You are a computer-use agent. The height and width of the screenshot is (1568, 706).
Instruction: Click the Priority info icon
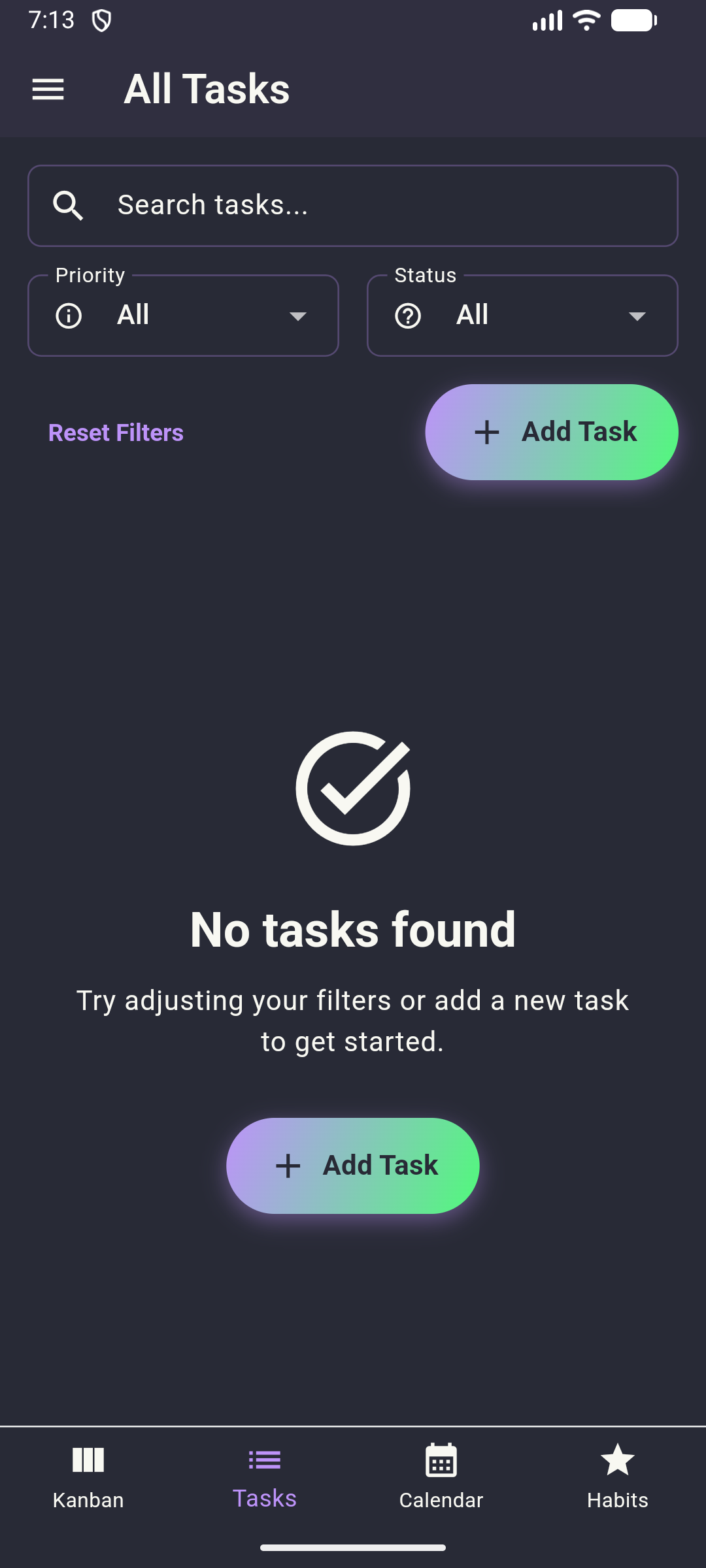point(69,316)
